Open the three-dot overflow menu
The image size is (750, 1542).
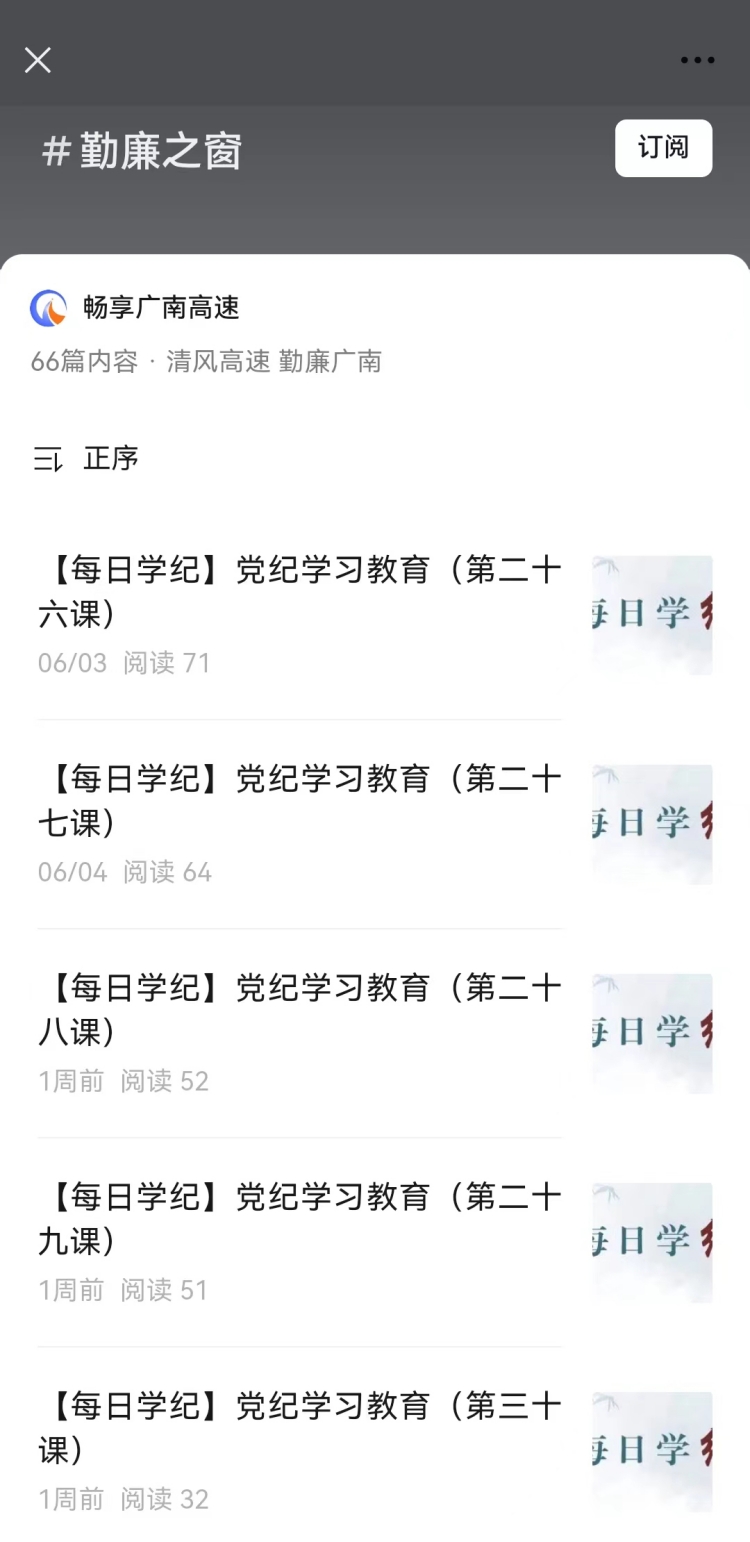(697, 61)
